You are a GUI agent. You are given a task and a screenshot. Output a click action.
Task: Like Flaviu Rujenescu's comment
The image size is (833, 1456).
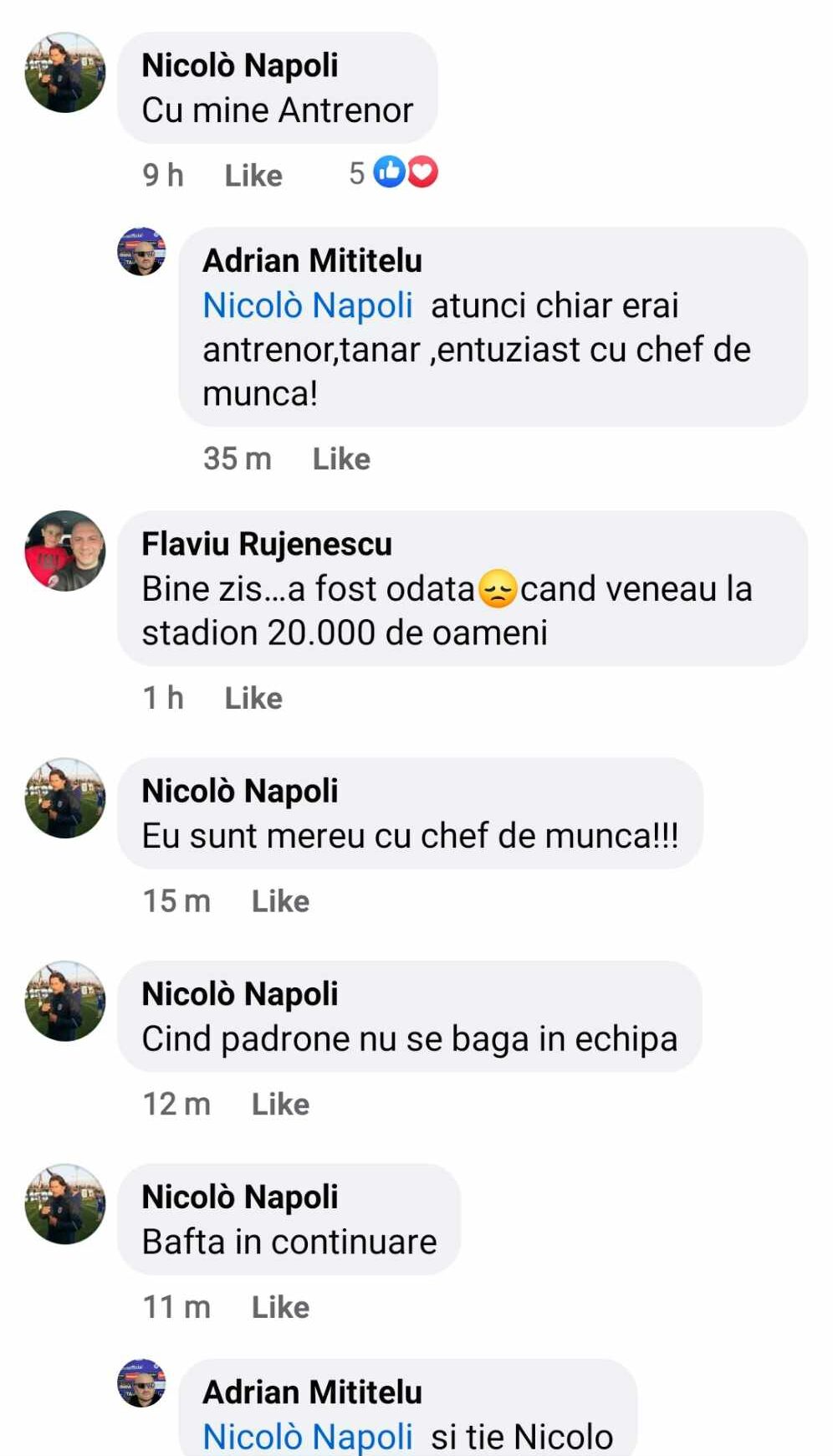[x=253, y=698]
